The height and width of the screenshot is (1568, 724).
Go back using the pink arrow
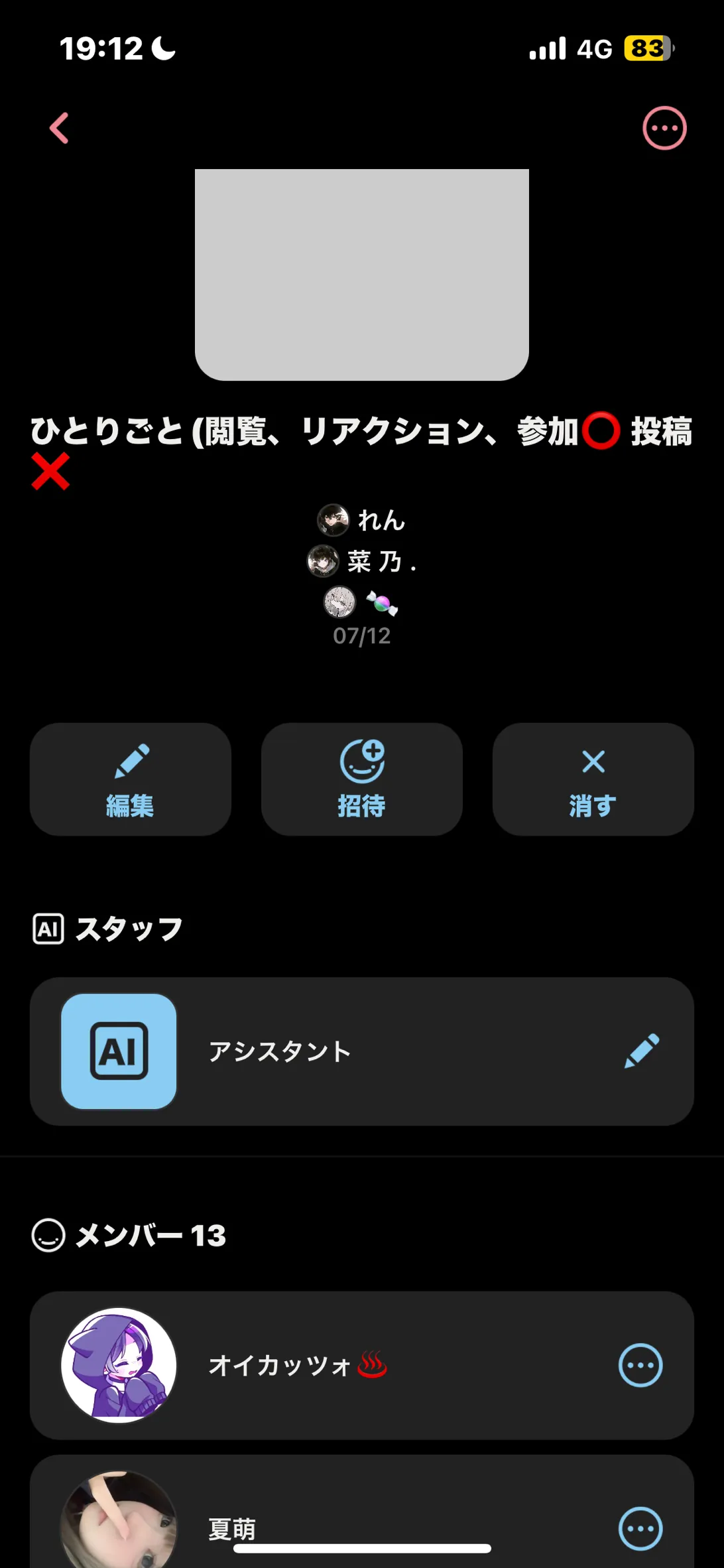[x=60, y=128]
